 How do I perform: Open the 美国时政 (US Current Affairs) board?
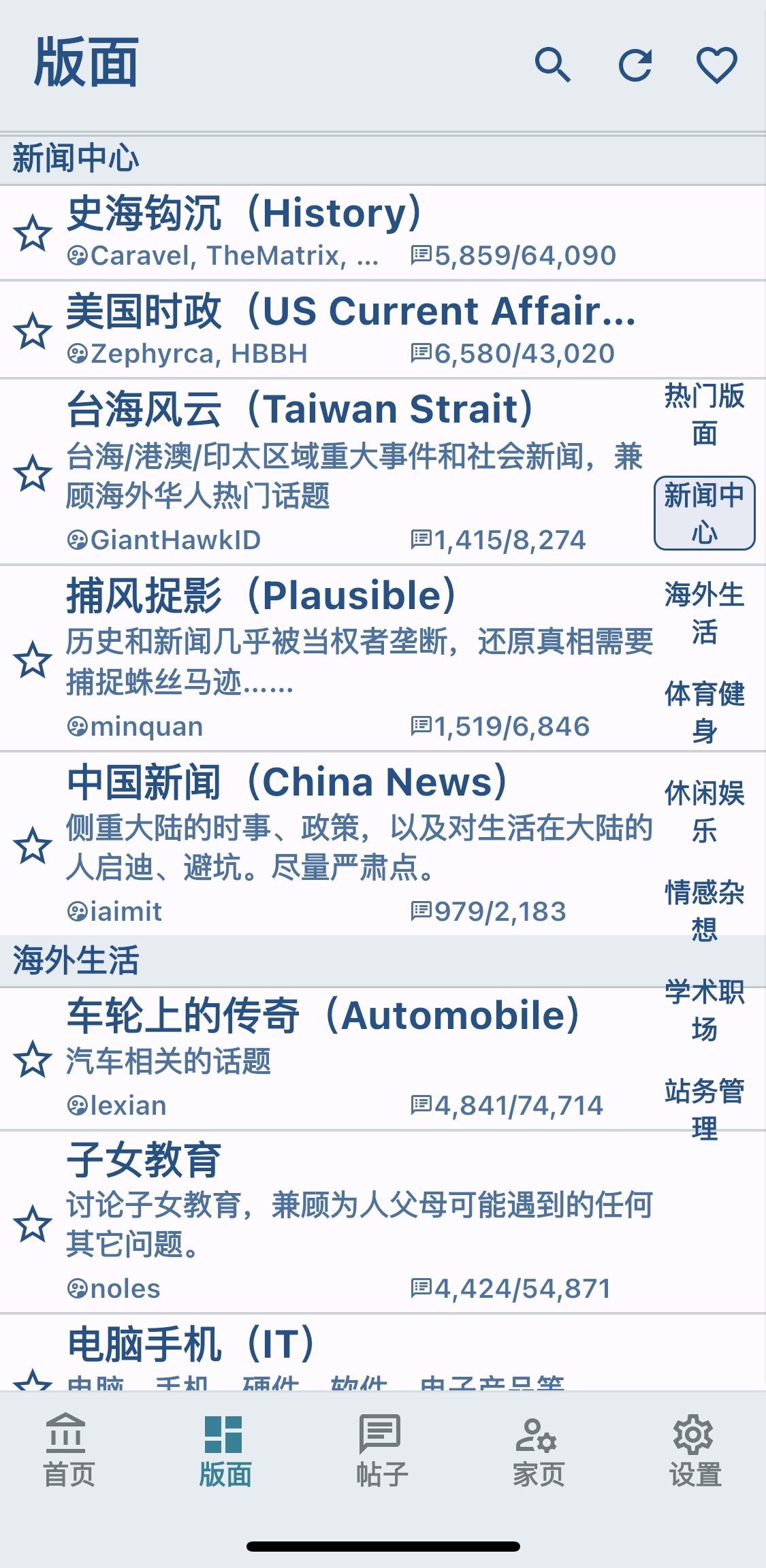click(x=383, y=330)
